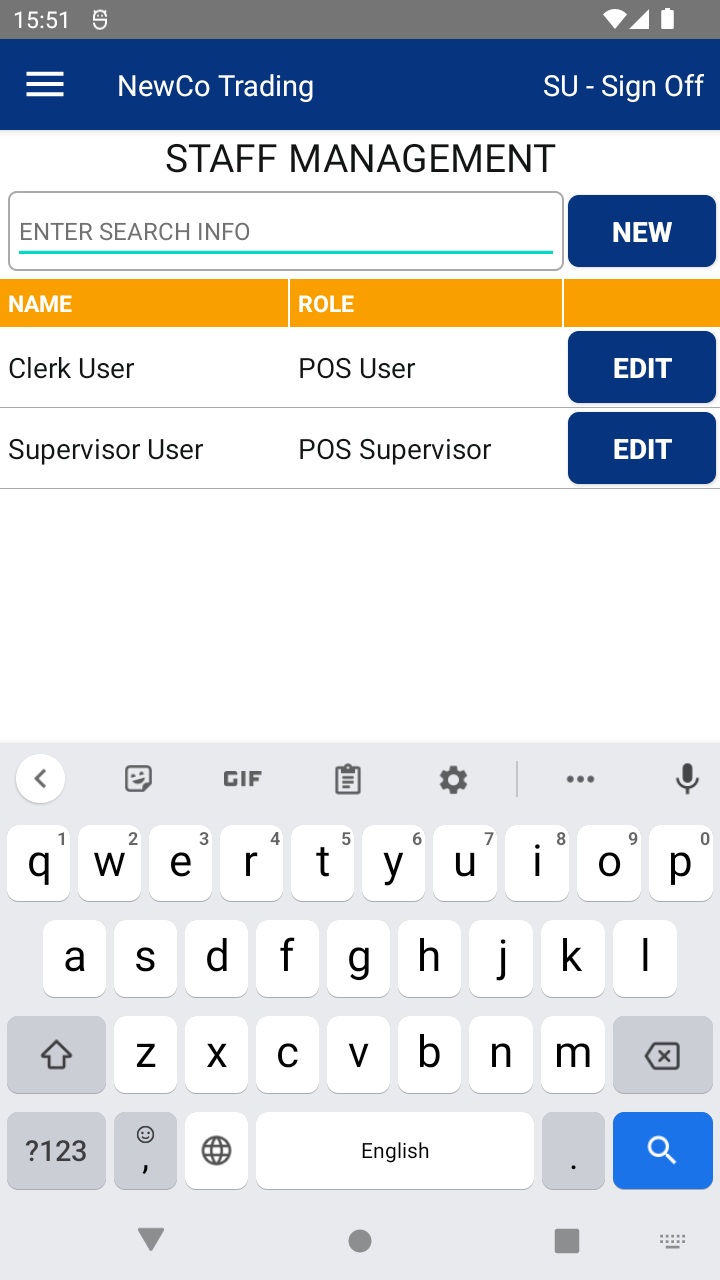Screen dimensions: 720x1280
Task: Create a new staff member with NEW
Action: [x=641, y=232]
